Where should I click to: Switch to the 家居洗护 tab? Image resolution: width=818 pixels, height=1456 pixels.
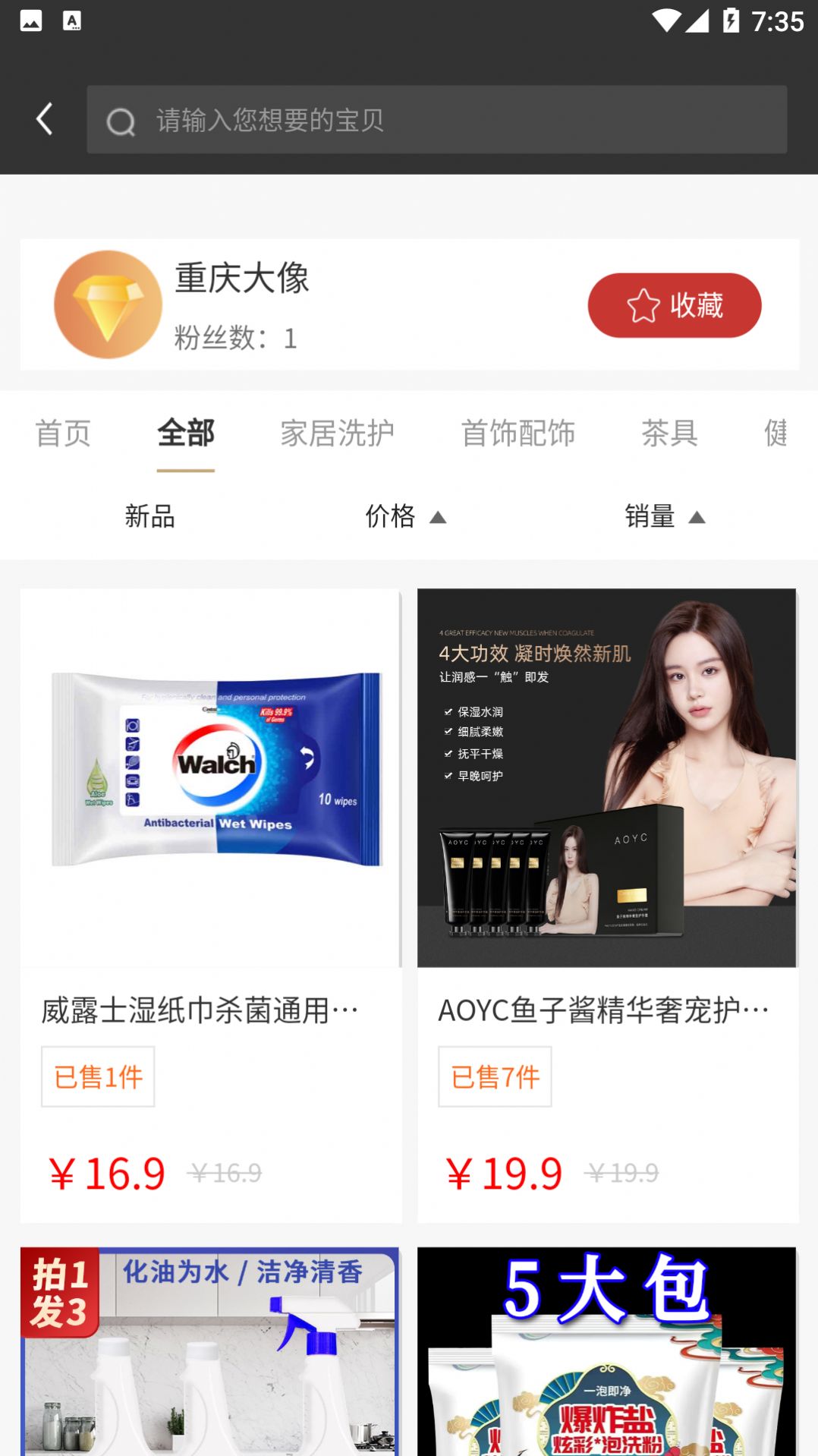(x=337, y=433)
